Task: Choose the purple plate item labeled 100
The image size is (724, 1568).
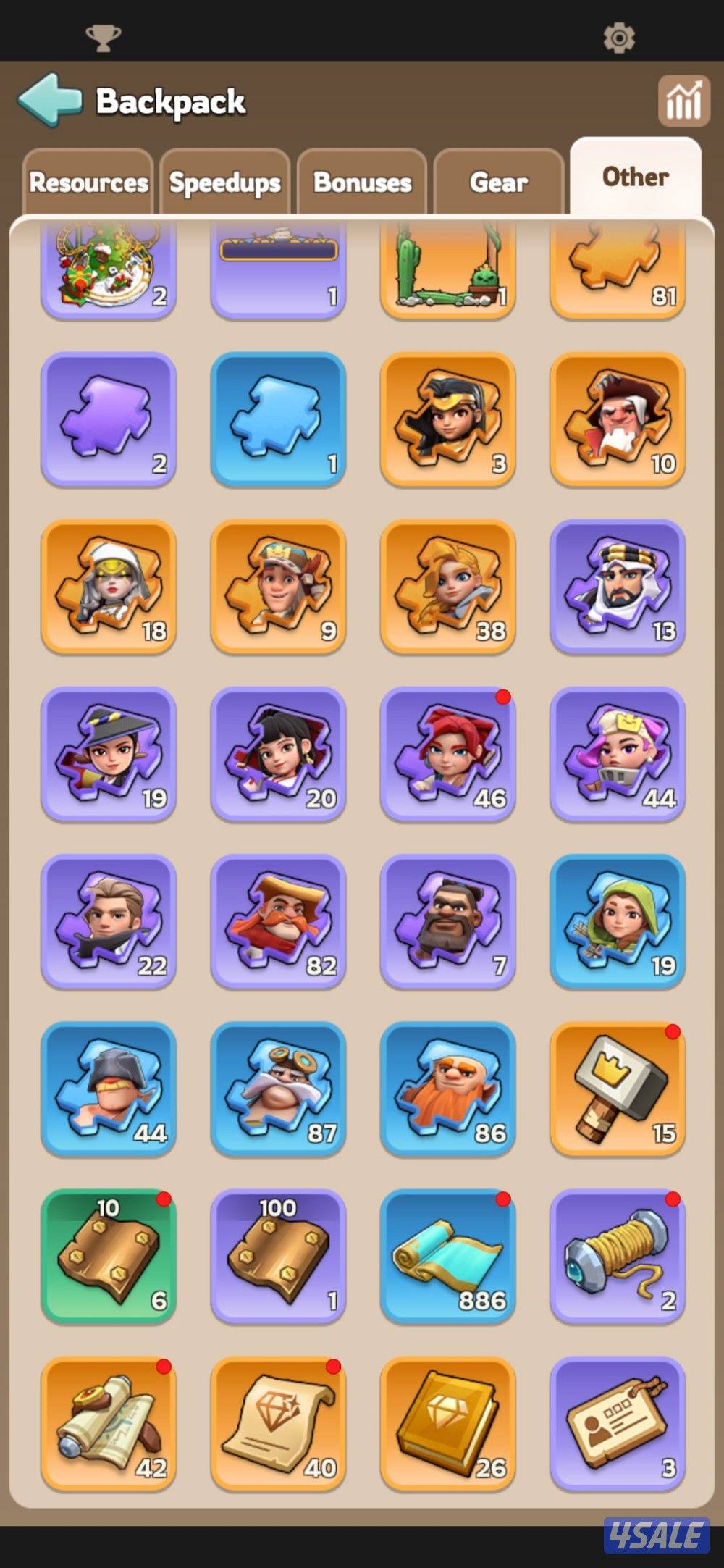Action: tap(278, 1256)
